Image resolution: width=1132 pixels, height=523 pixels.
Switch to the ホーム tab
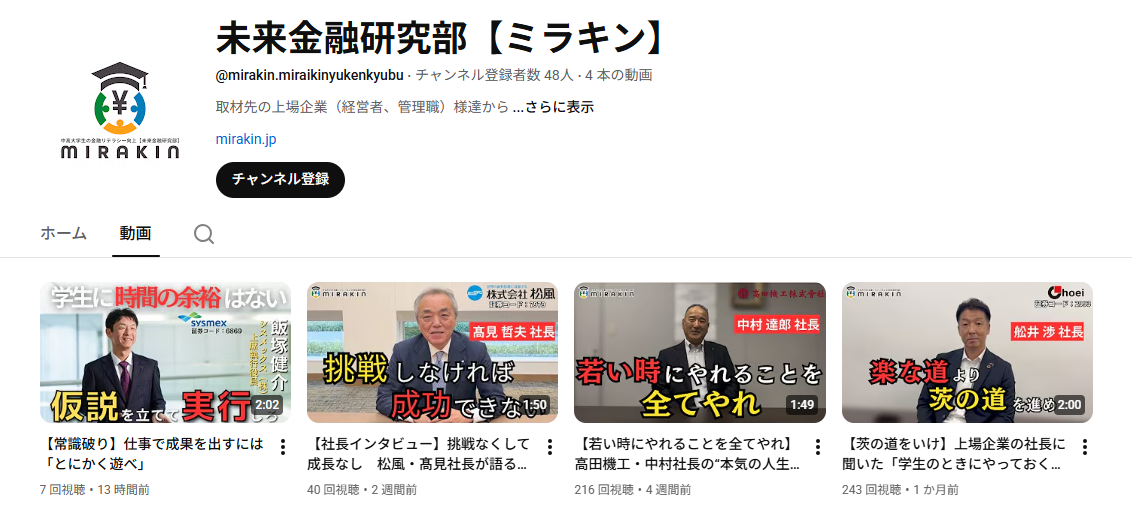point(63,233)
